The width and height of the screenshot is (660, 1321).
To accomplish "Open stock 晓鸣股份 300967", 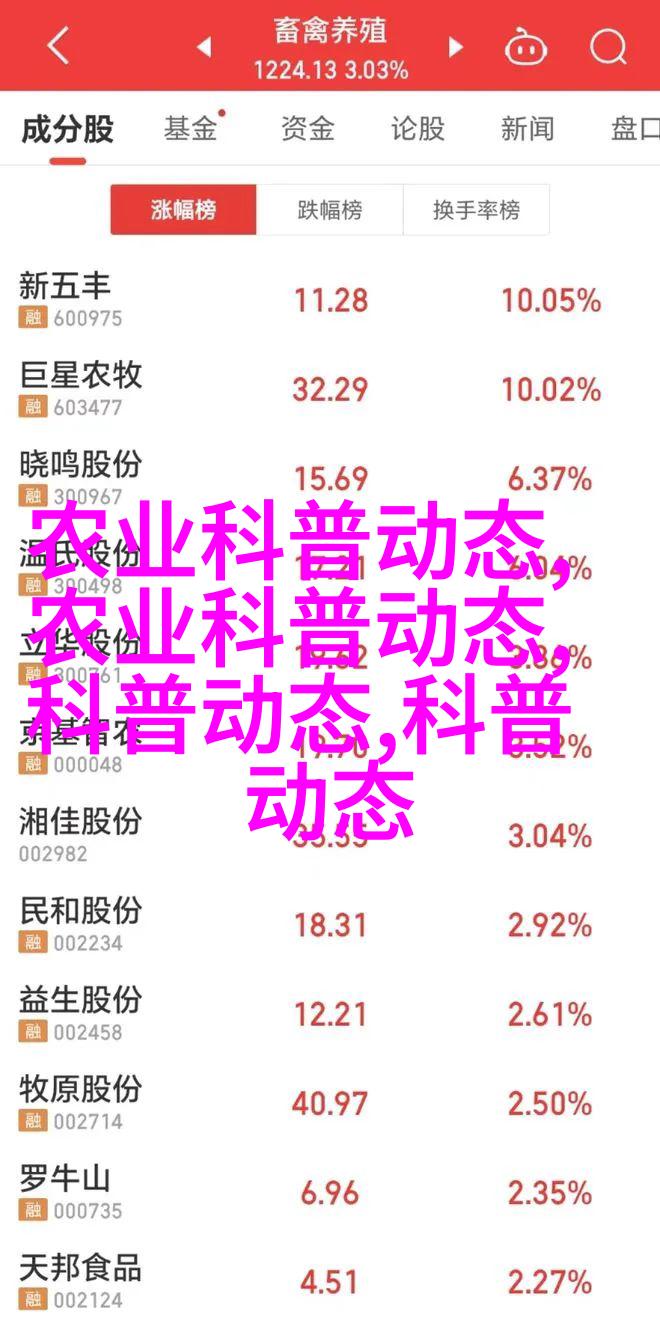I will (x=330, y=478).
